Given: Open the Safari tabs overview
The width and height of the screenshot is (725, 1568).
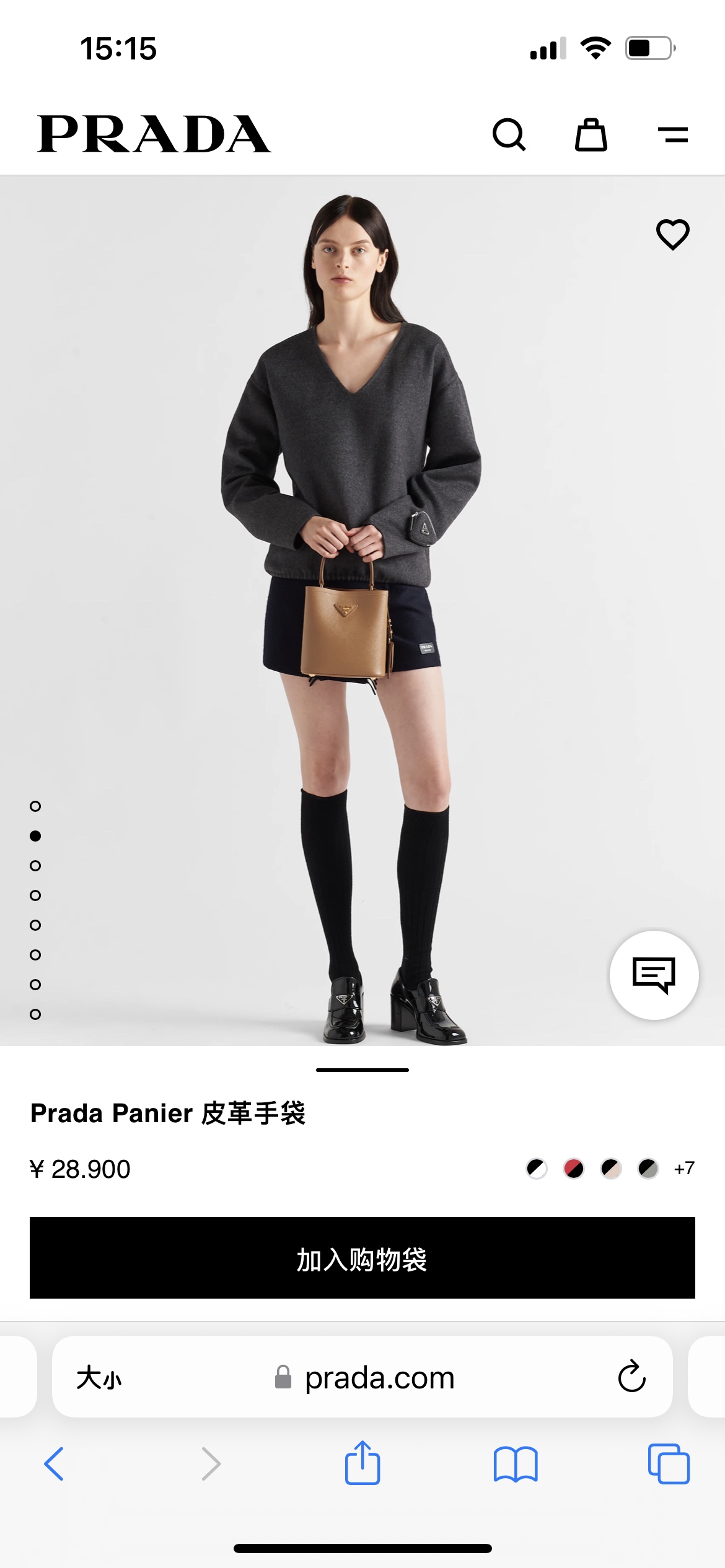Looking at the screenshot, I should [x=669, y=1464].
